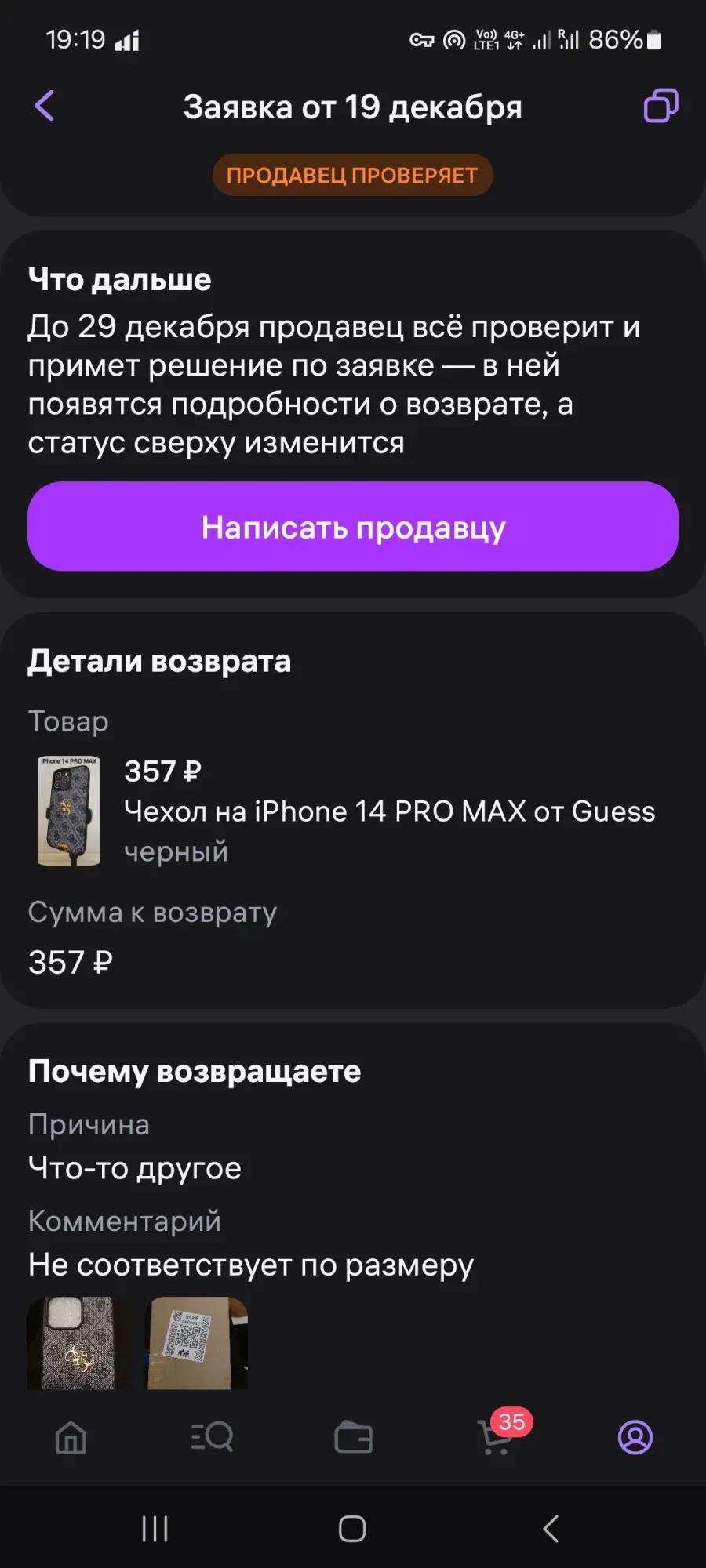706x1568 pixels.
Task: Switch to the home tab
Action: (71, 1437)
